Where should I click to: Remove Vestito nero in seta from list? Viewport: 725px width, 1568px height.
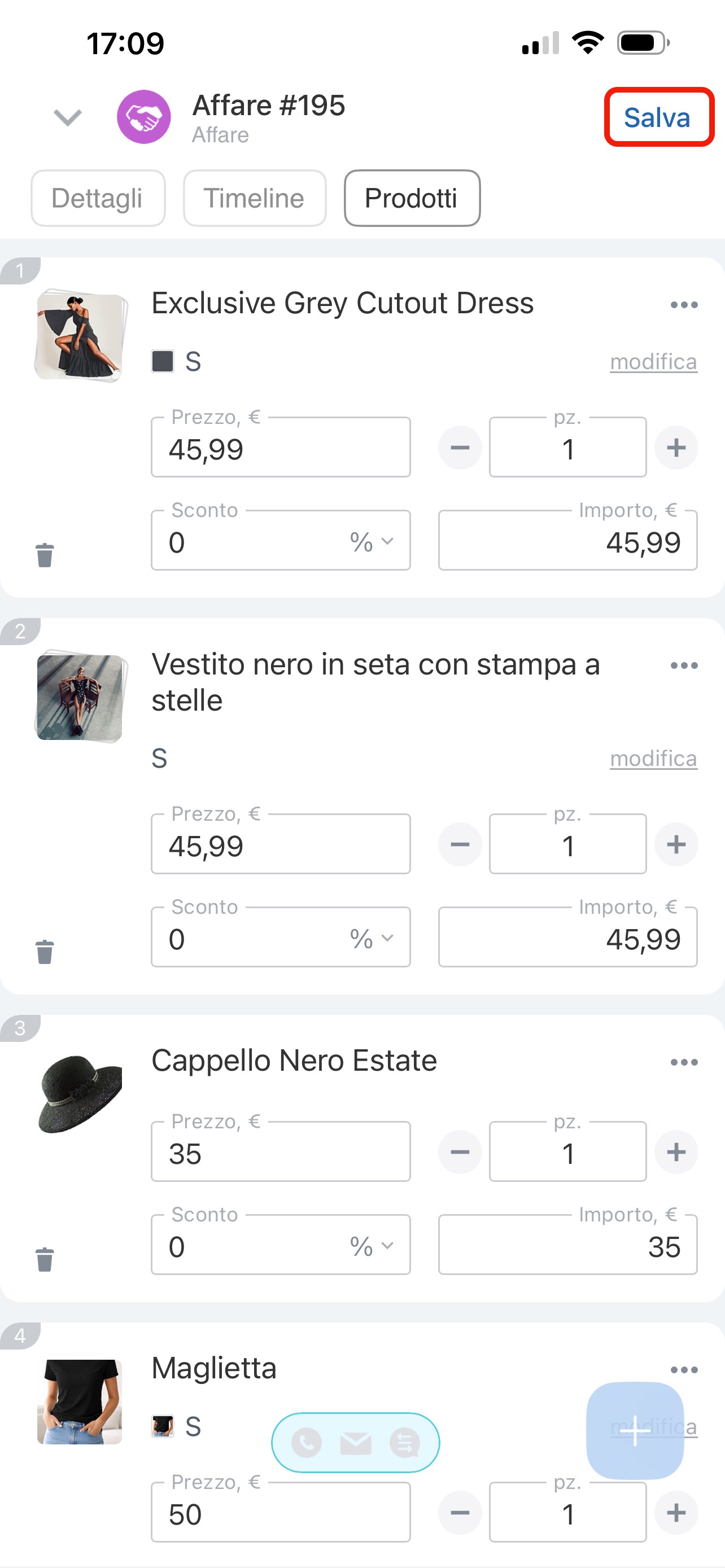(45, 952)
